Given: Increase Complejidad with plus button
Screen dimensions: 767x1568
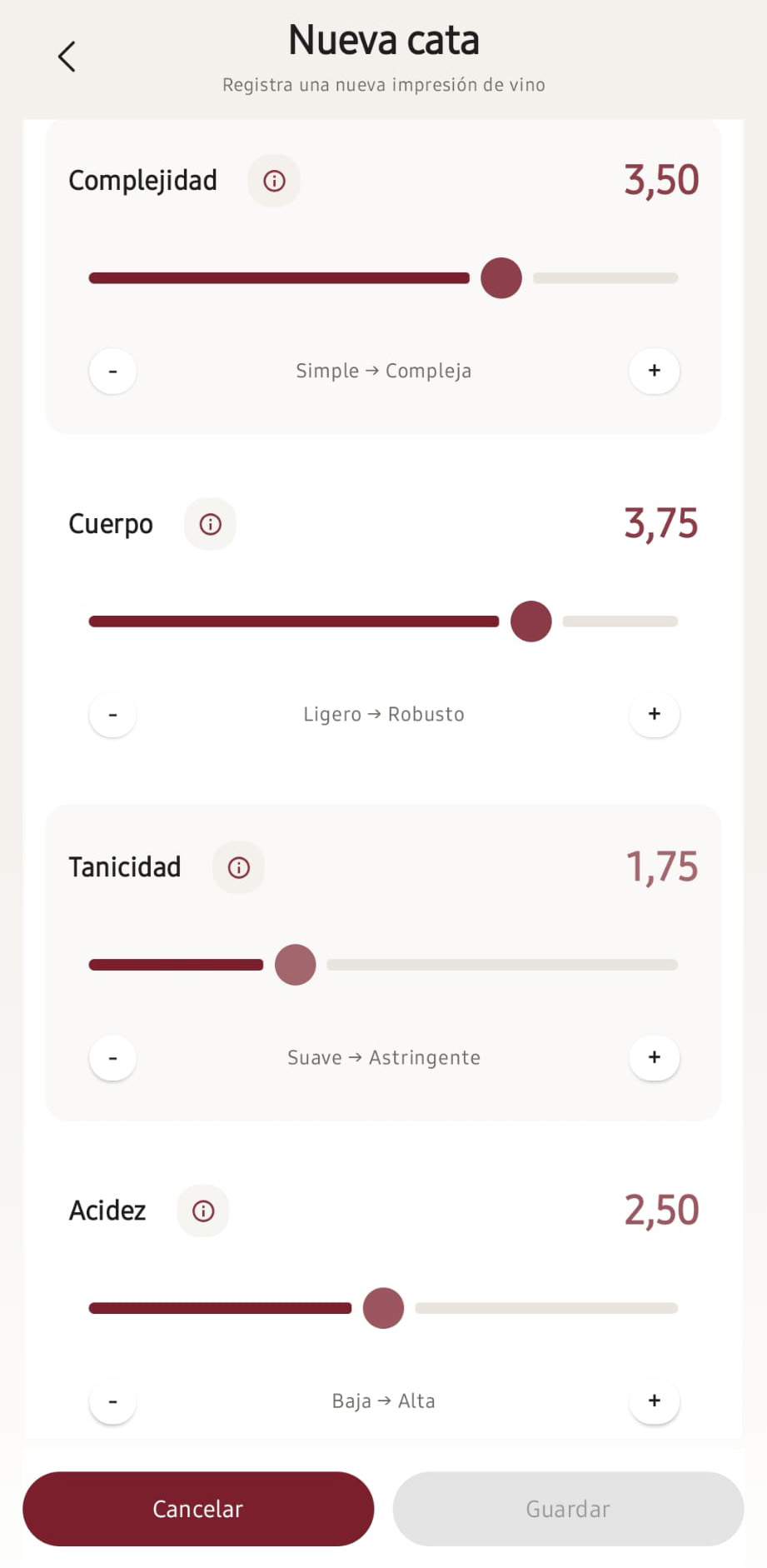Looking at the screenshot, I should point(655,371).
